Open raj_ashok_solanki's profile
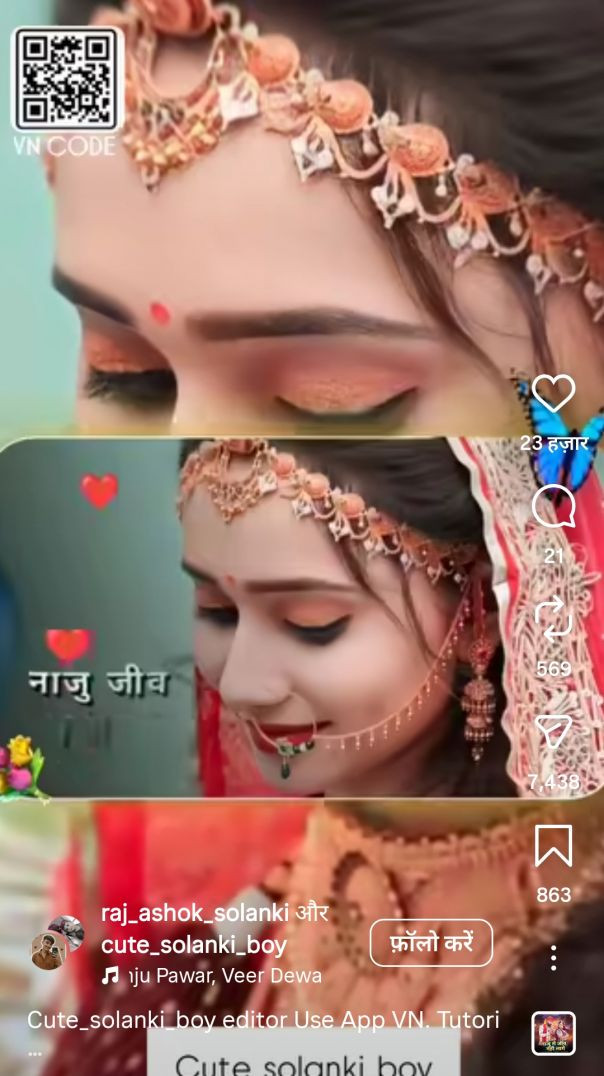 click(x=194, y=913)
